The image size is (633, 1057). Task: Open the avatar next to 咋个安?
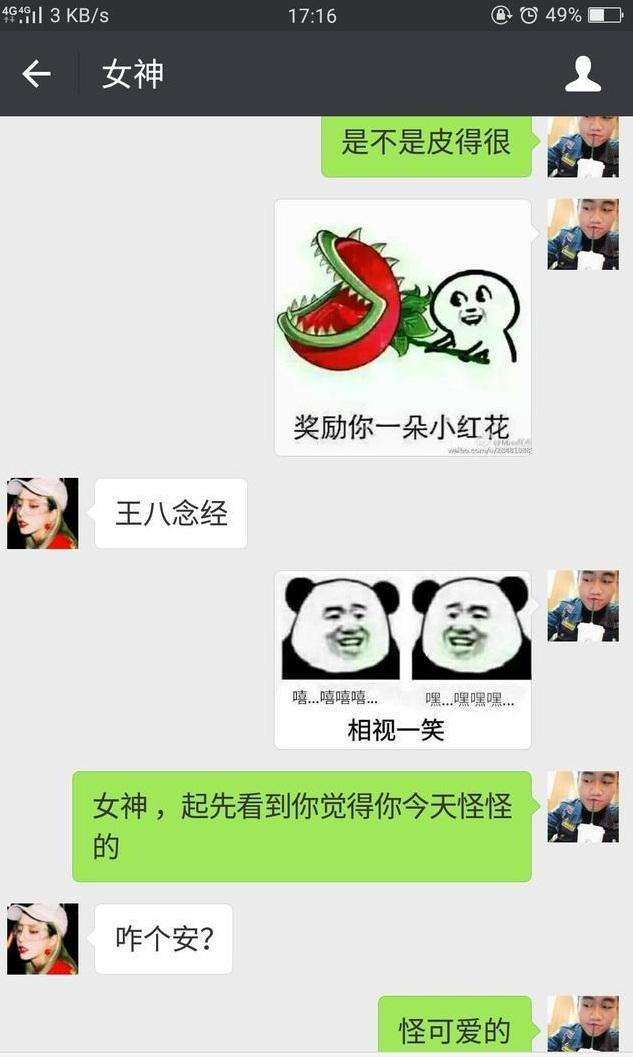pos(42,939)
